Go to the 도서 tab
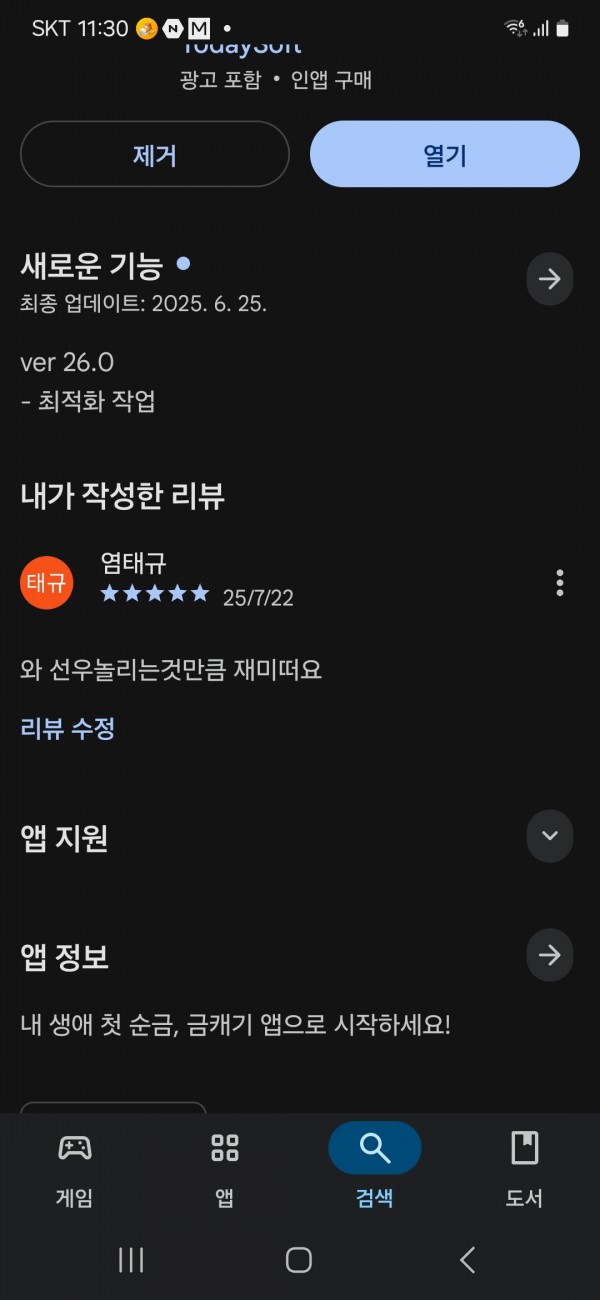The width and height of the screenshot is (600, 1300). [x=524, y=1168]
